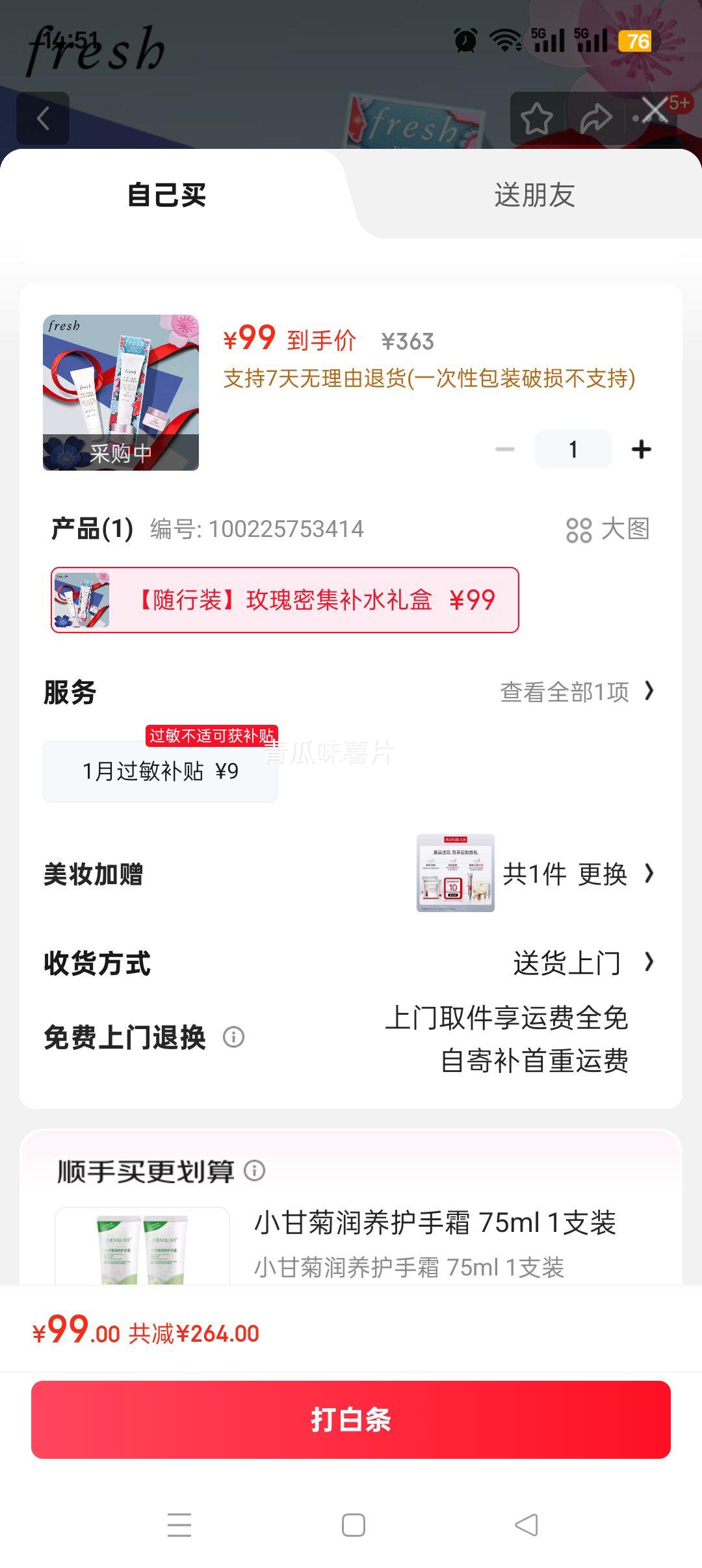This screenshot has height=1568, width=702.
Task: Open the share icon near top right
Action: pyautogui.click(x=593, y=117)
